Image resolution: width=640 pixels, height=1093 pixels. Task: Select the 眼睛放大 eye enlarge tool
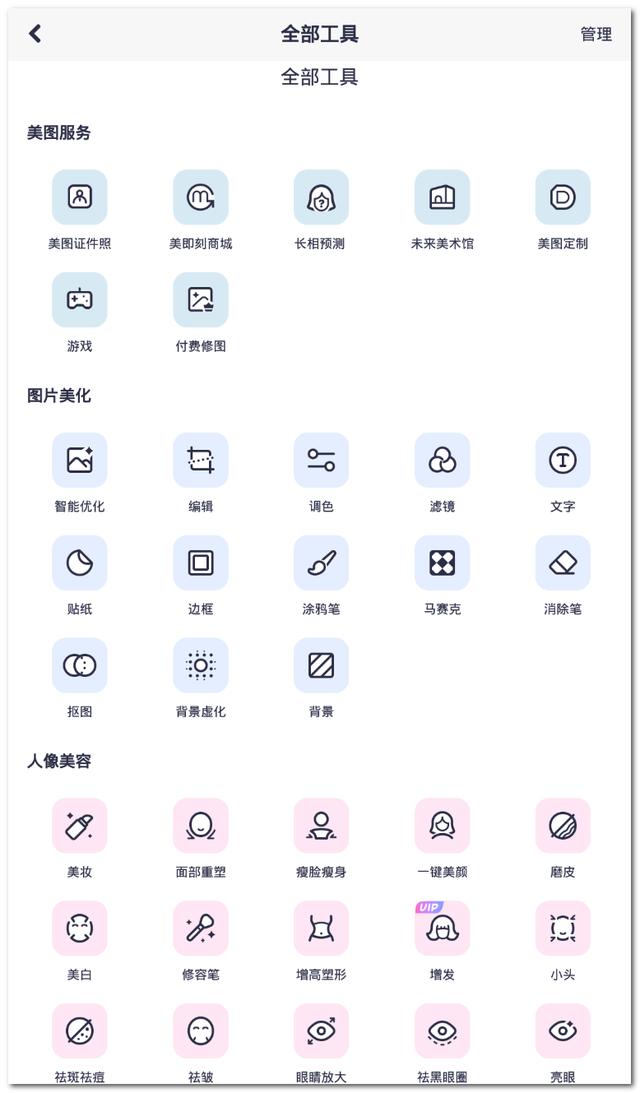click(321, 1032)
